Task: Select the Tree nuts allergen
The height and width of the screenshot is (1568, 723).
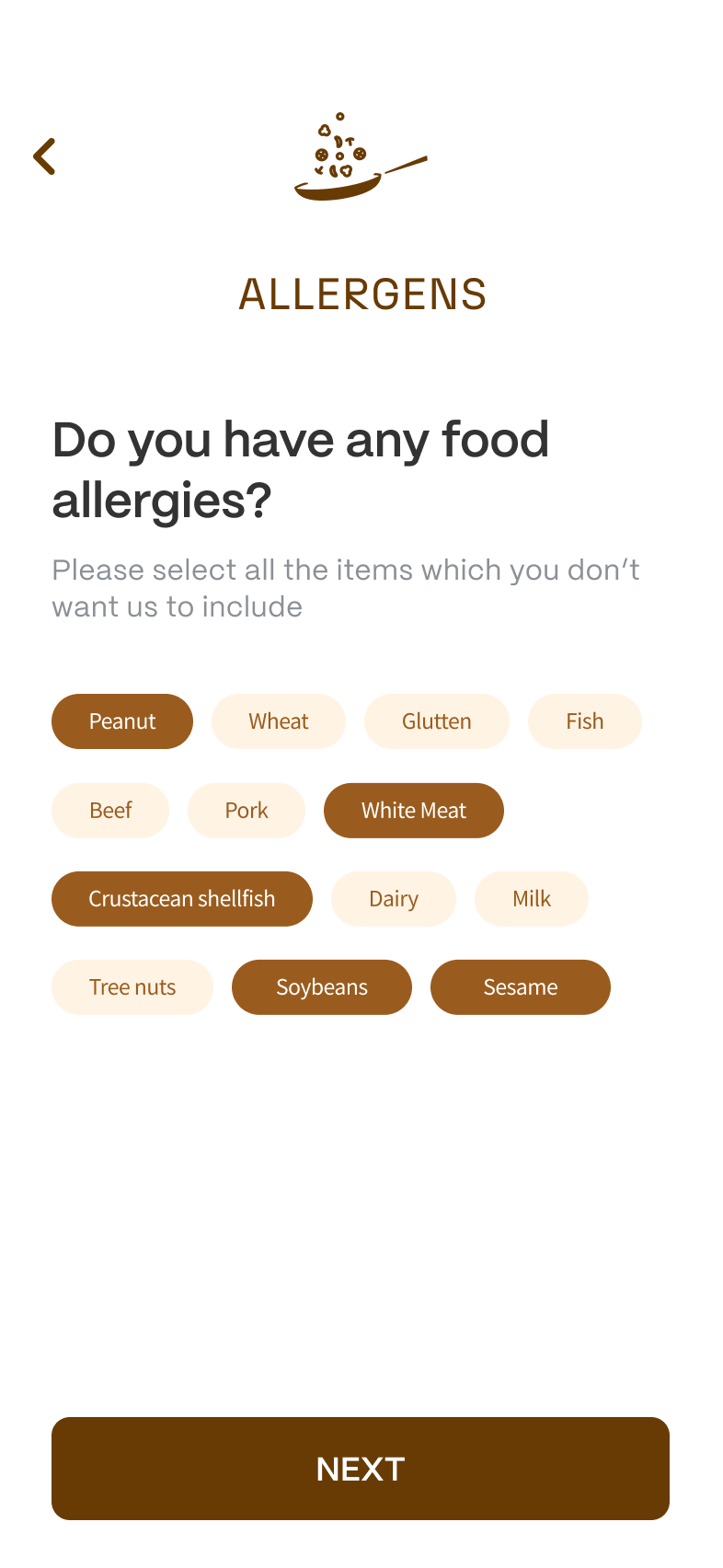Action: point(132,987)
